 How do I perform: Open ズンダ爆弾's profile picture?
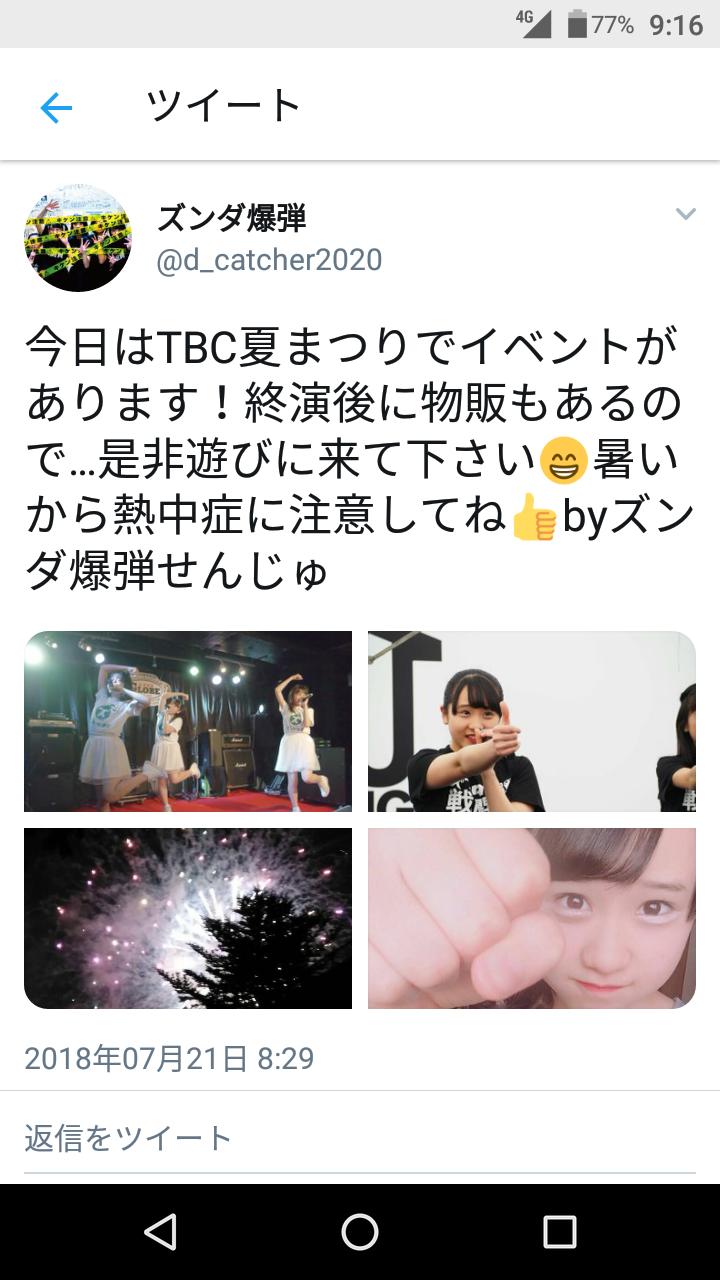click(77, 238)
